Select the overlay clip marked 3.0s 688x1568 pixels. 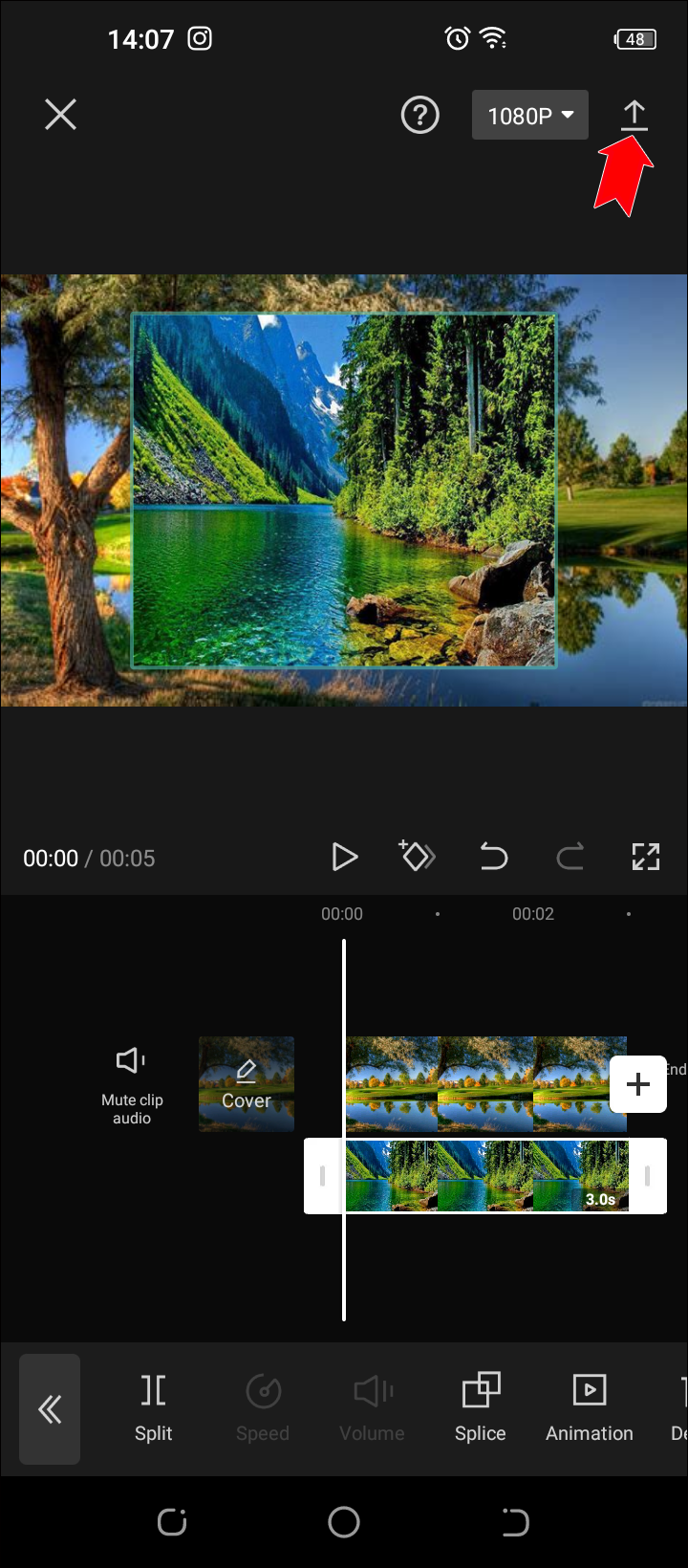[x=485, y=1176]
